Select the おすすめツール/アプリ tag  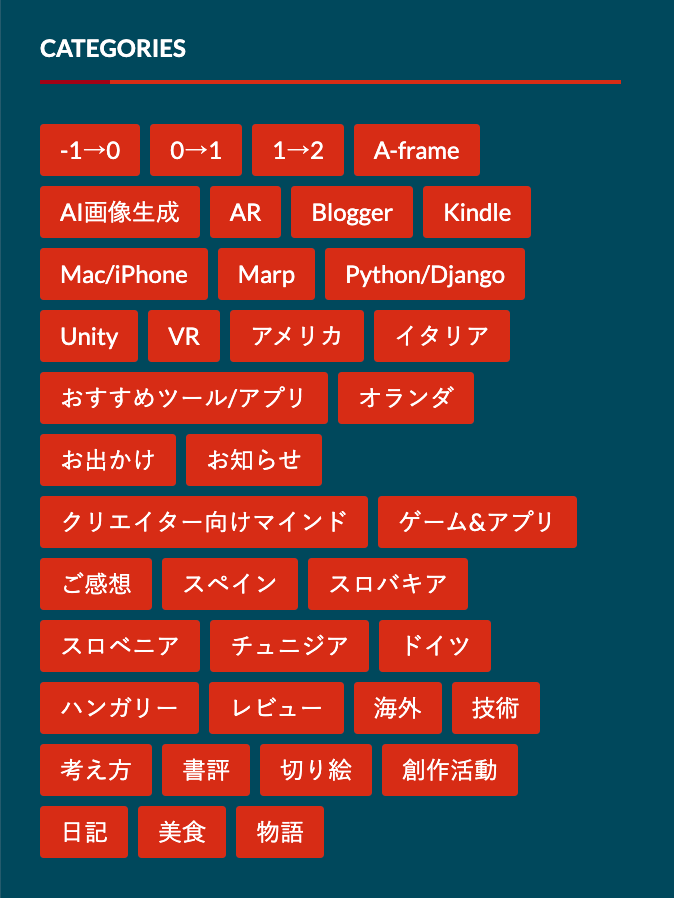coord(184,398)
